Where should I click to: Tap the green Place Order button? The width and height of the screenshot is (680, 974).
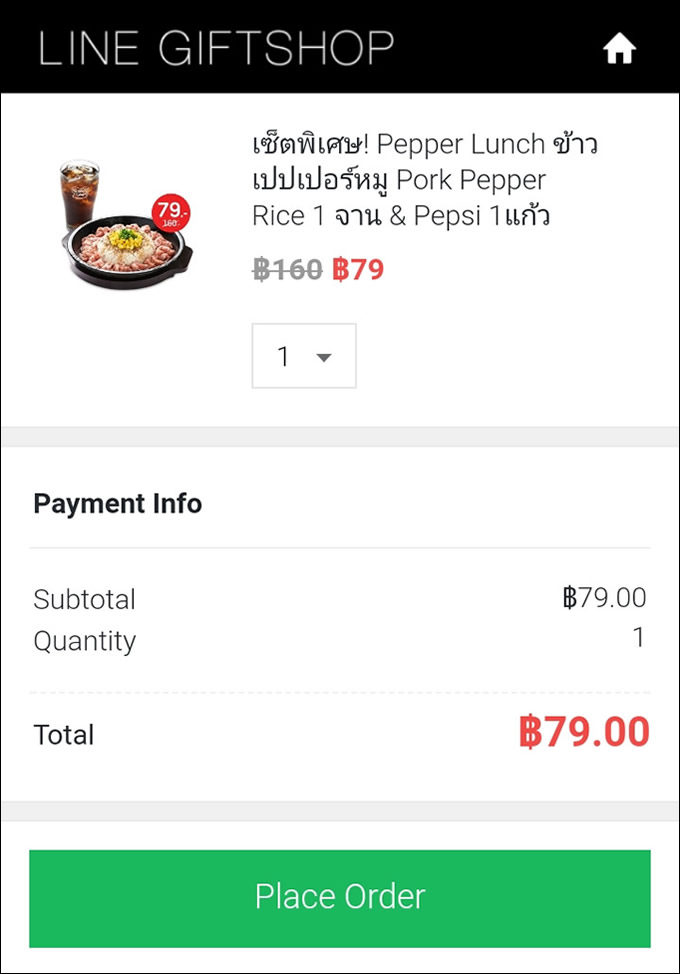point(340,898)
